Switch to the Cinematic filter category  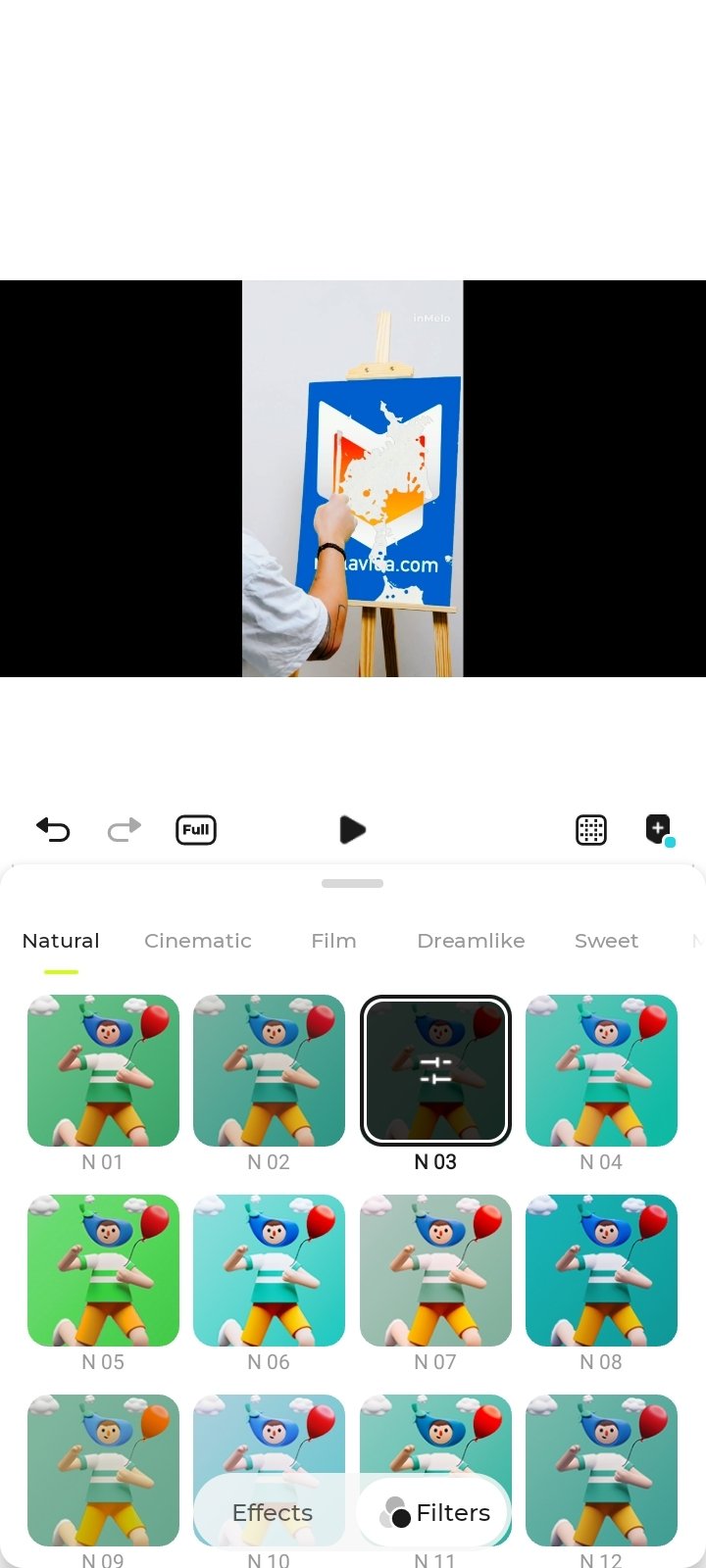[198, 941]
